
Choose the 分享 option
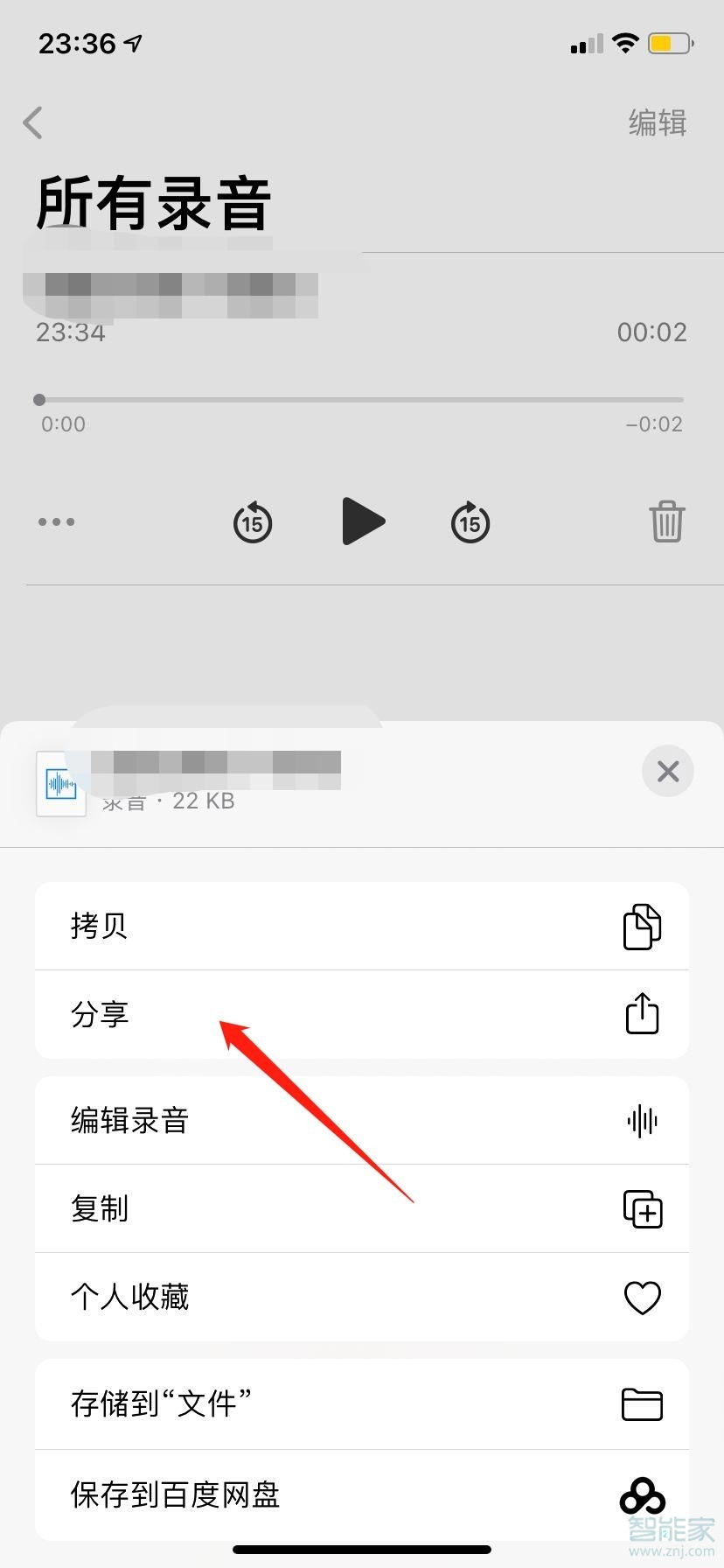362,1014
